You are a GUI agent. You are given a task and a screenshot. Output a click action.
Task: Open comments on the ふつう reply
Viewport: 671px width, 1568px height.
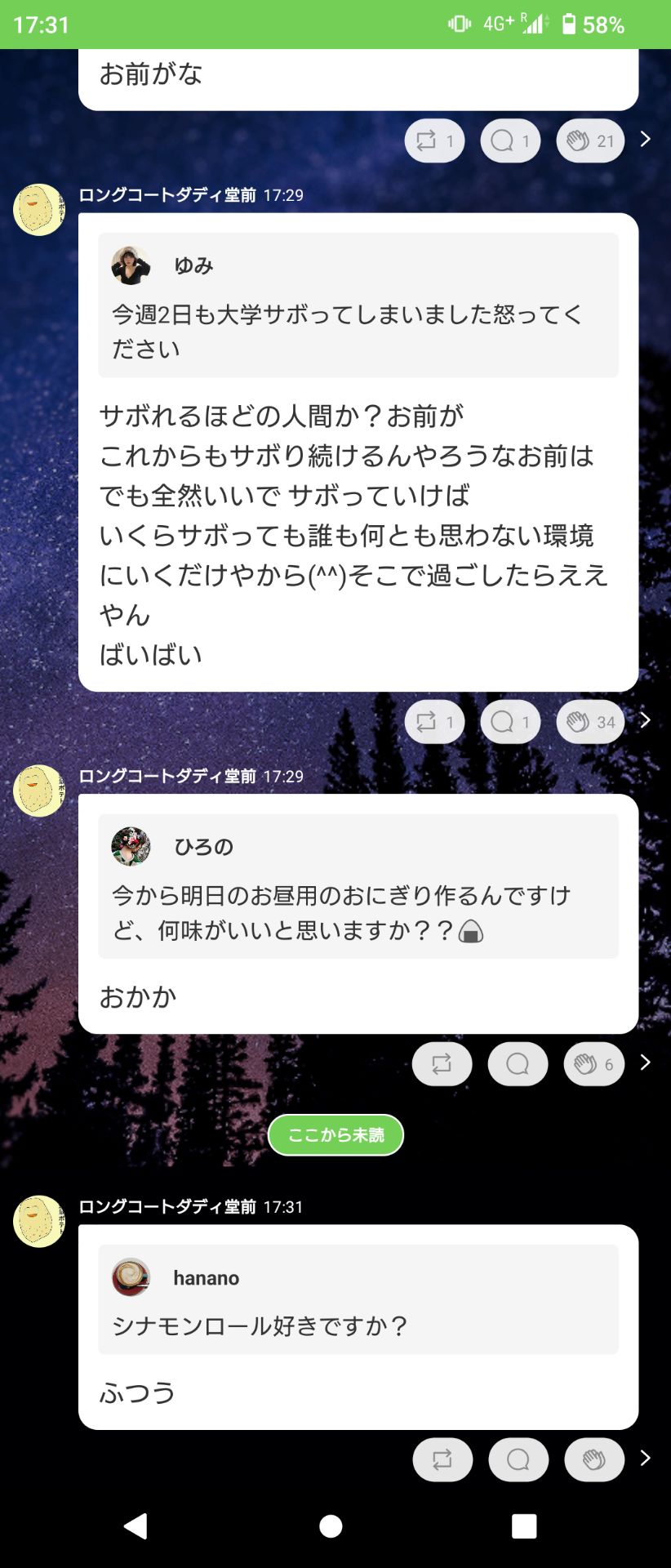[x=517, y=1459]
